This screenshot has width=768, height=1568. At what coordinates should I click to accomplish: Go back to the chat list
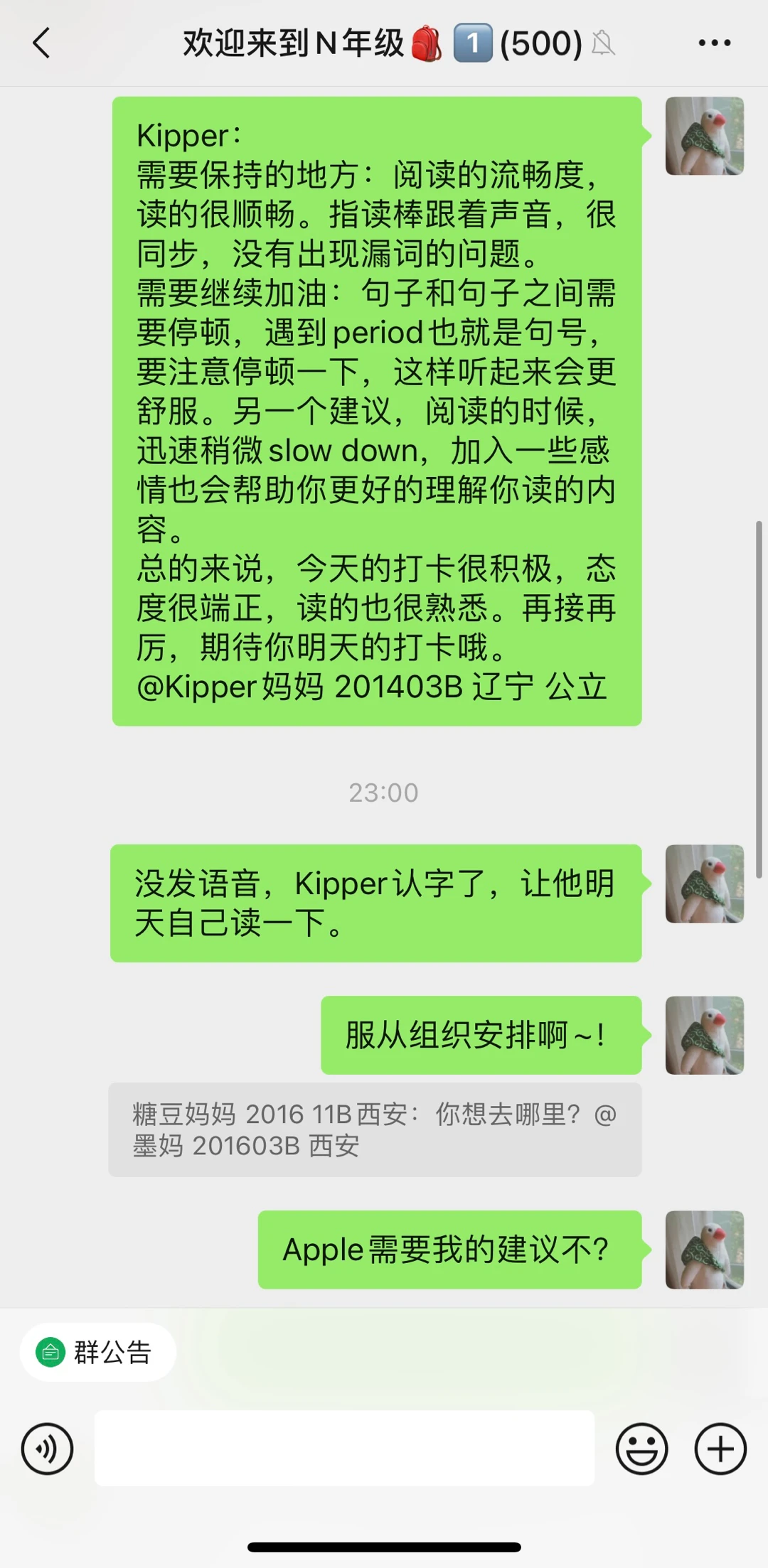pyautogui.click(x=41, y=43)
